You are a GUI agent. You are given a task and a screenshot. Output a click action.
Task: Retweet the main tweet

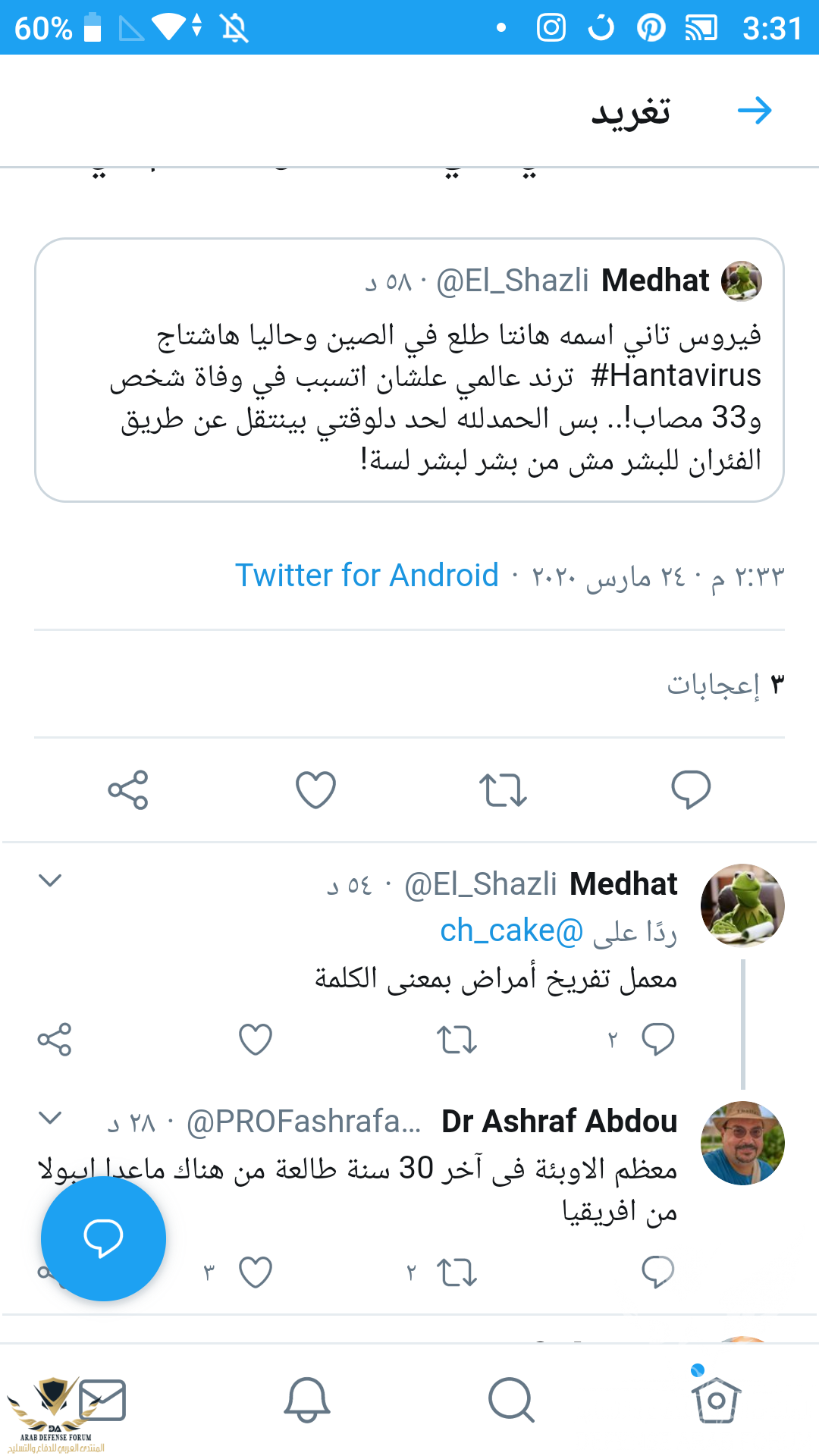(x=503, y=789)
